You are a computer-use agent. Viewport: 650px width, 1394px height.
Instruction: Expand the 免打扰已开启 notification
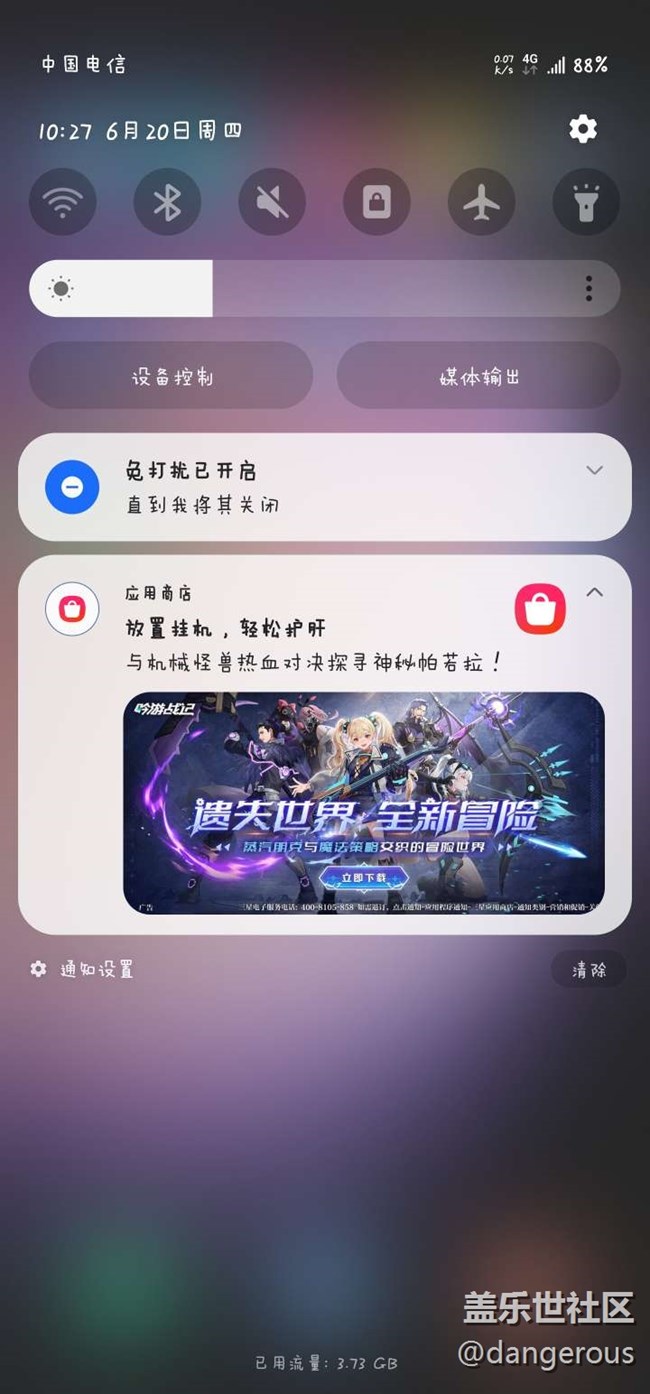594,470
